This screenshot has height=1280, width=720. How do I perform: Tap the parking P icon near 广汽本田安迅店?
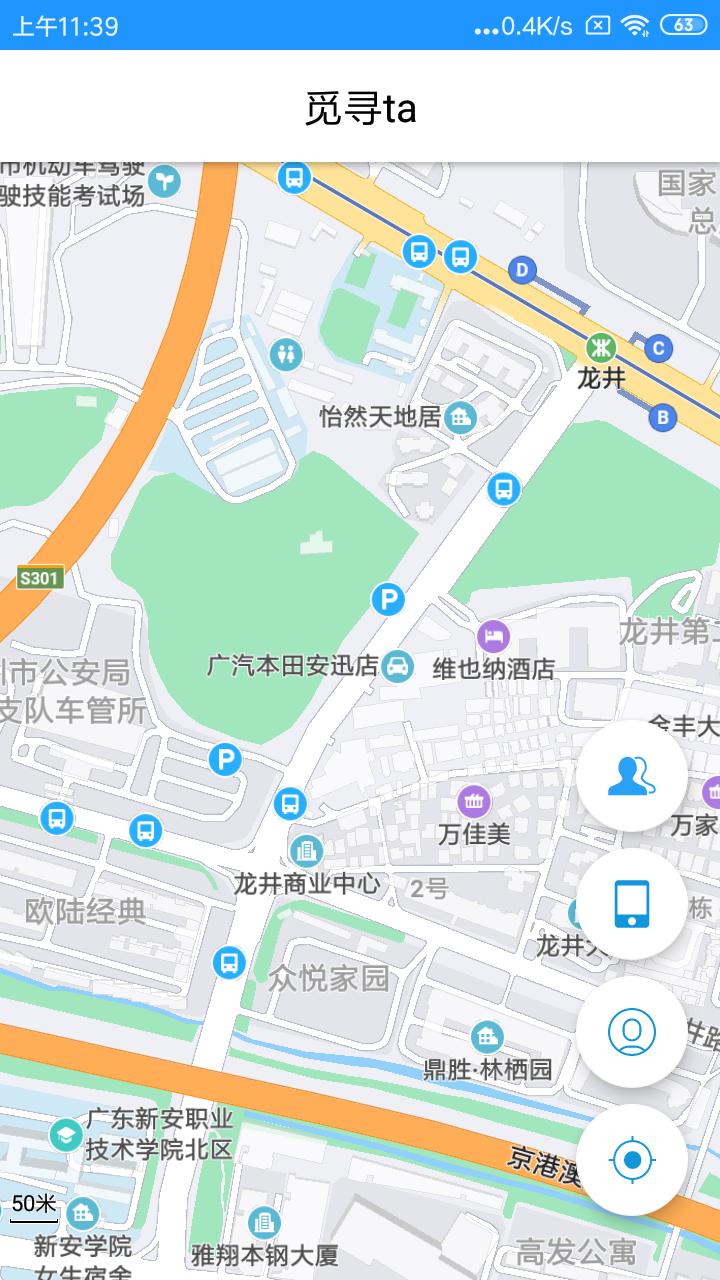(390, 601)
